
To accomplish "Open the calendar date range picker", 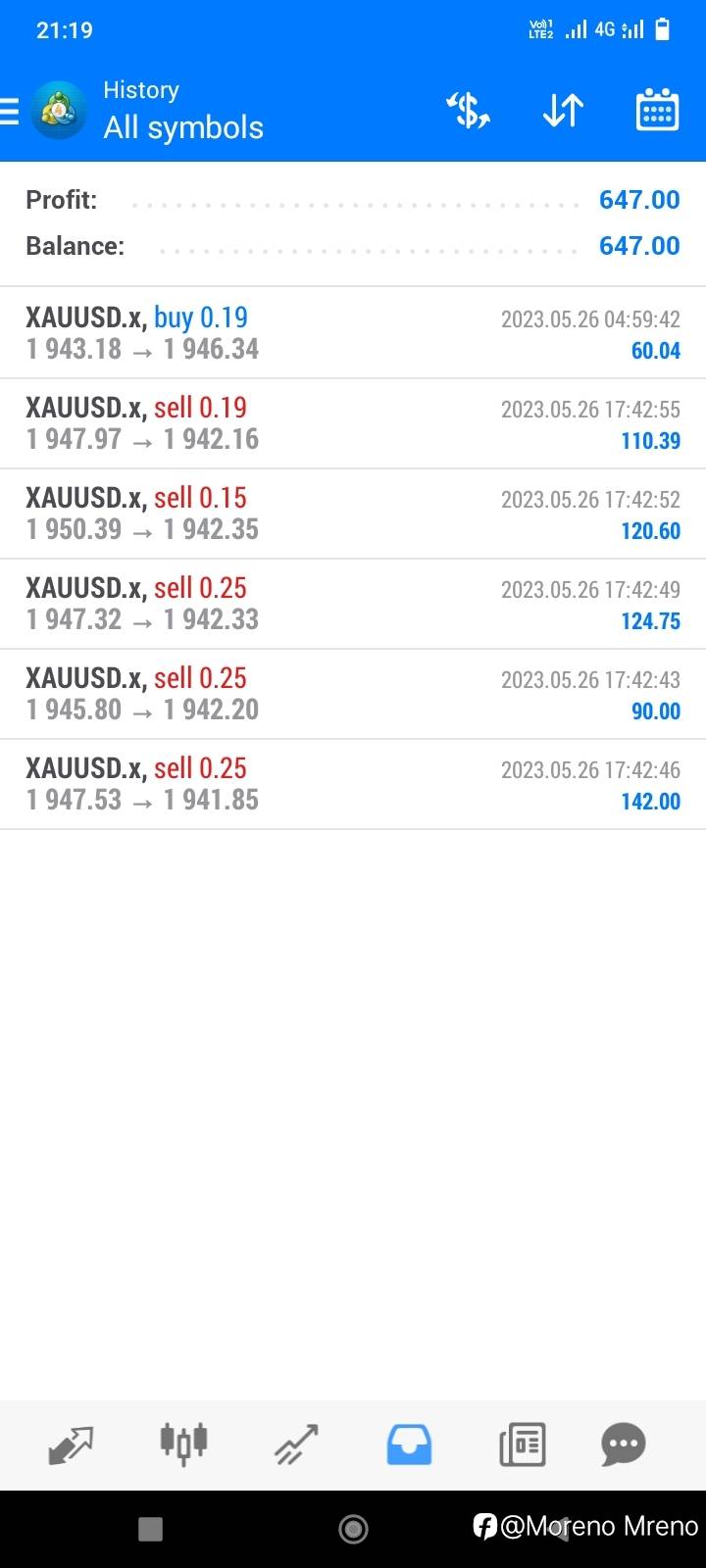I will tap(657, 111).
